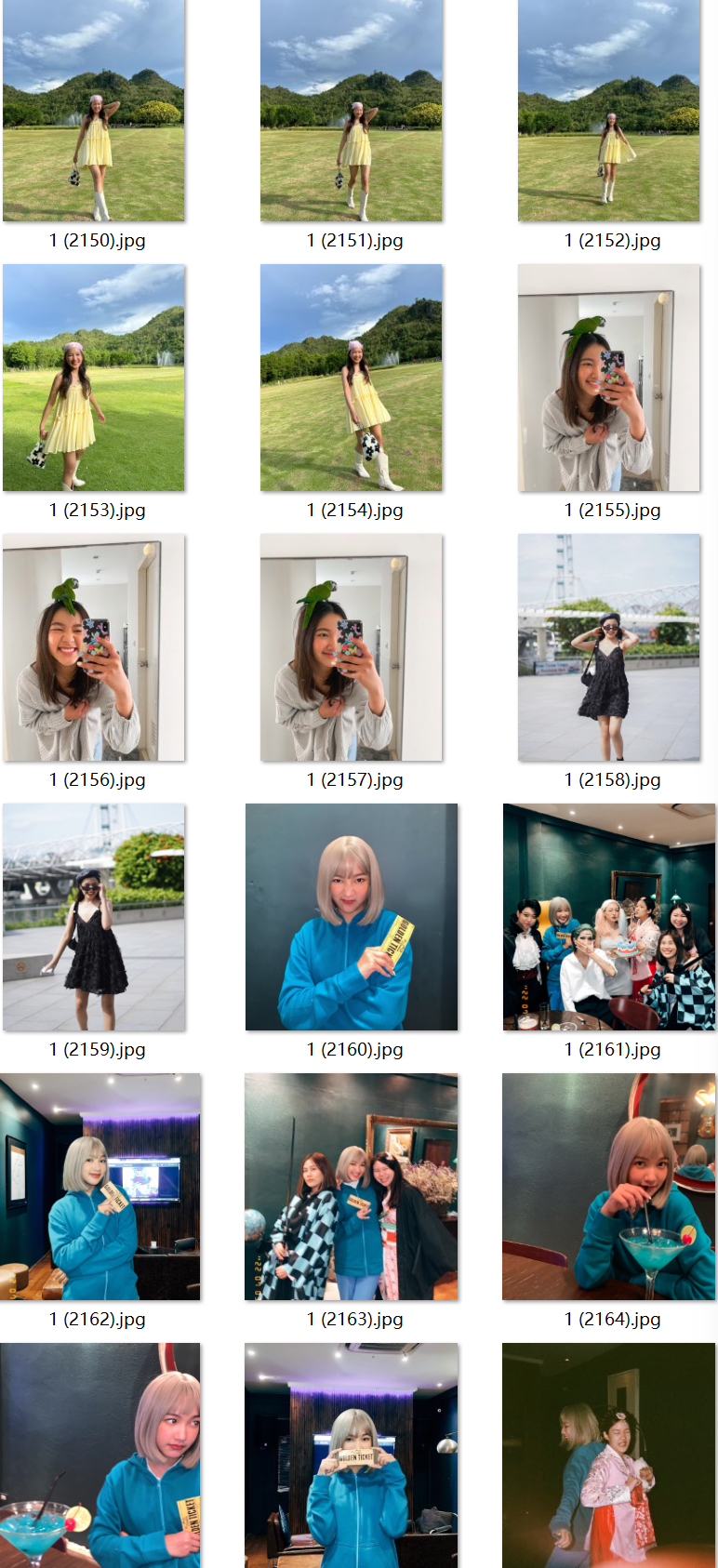The image size is (718, 1568).
Task: Open image 1 (2150).jpg
Action: 94,110
